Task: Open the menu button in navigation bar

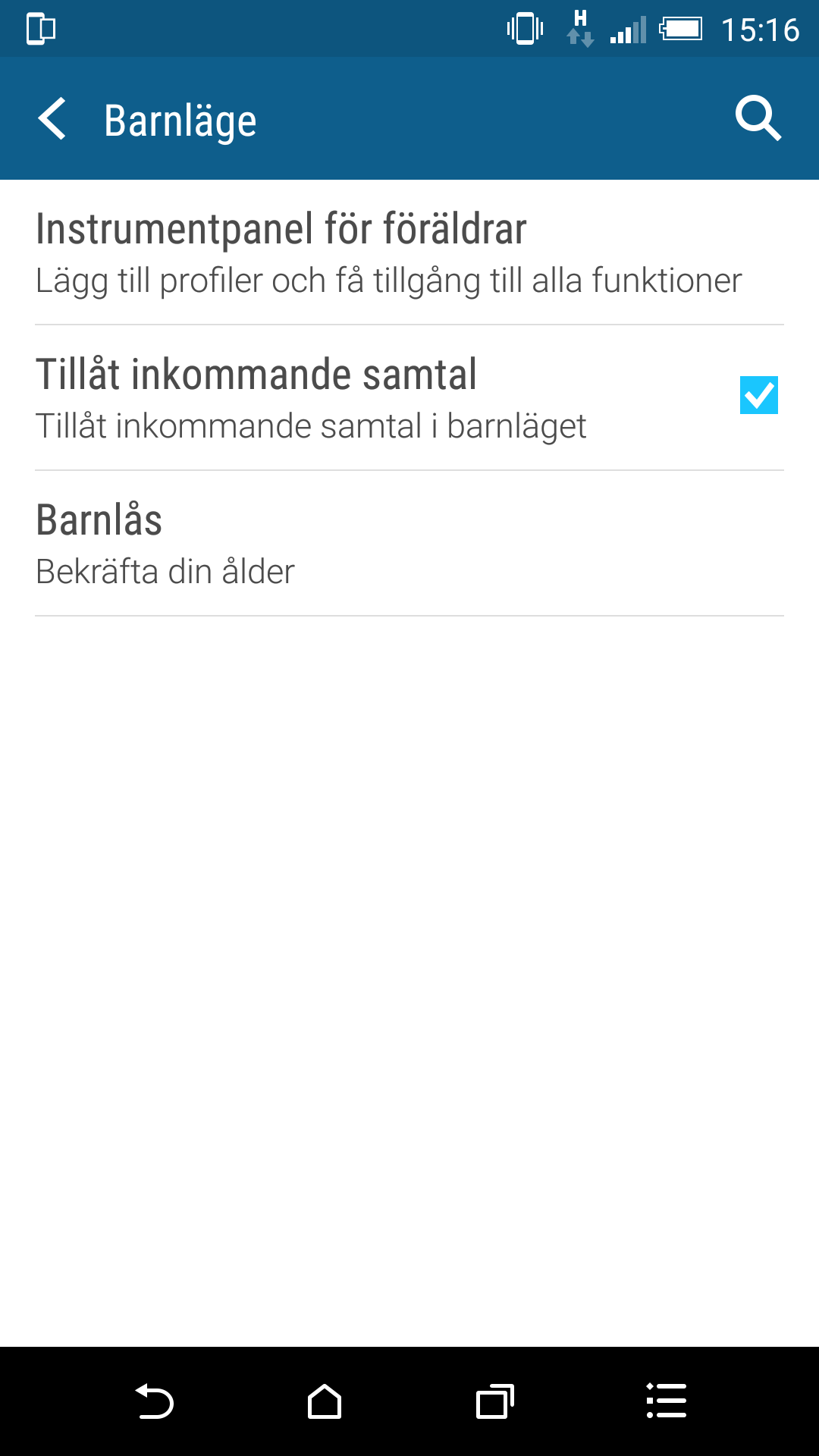Action: pos(666,1401)
